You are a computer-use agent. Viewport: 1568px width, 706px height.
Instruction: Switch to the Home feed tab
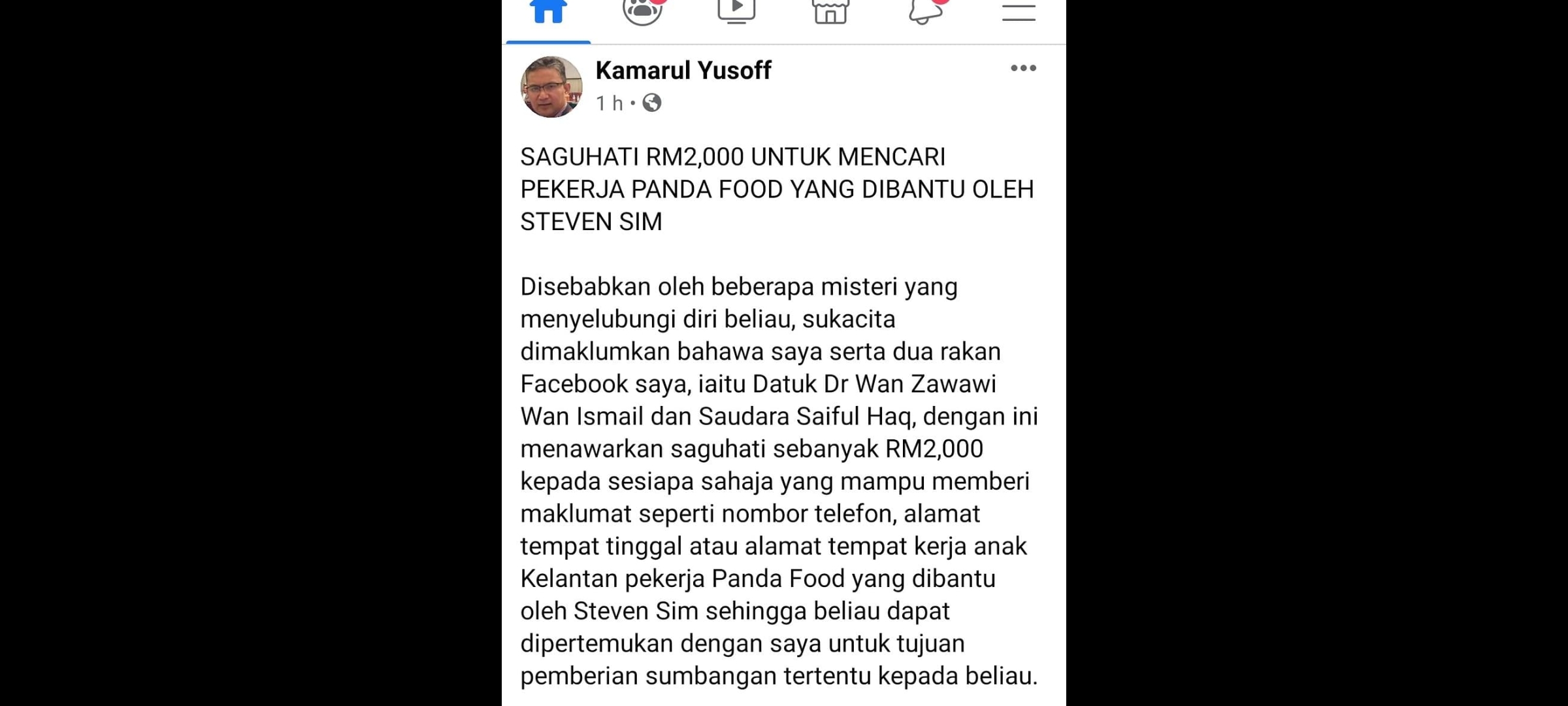pyautogui.click(x=548, y=12)
